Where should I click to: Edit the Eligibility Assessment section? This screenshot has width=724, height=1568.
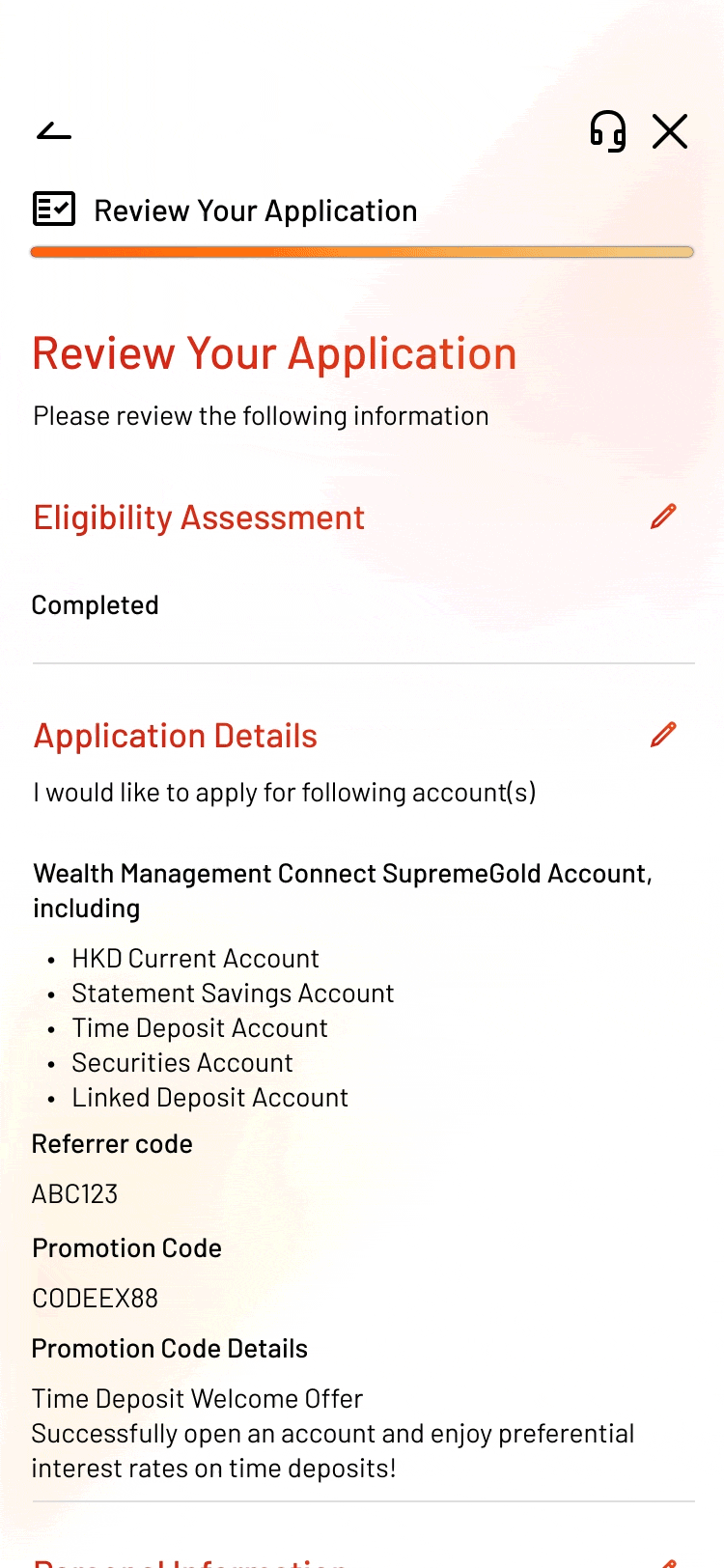(x=663, y=517)
